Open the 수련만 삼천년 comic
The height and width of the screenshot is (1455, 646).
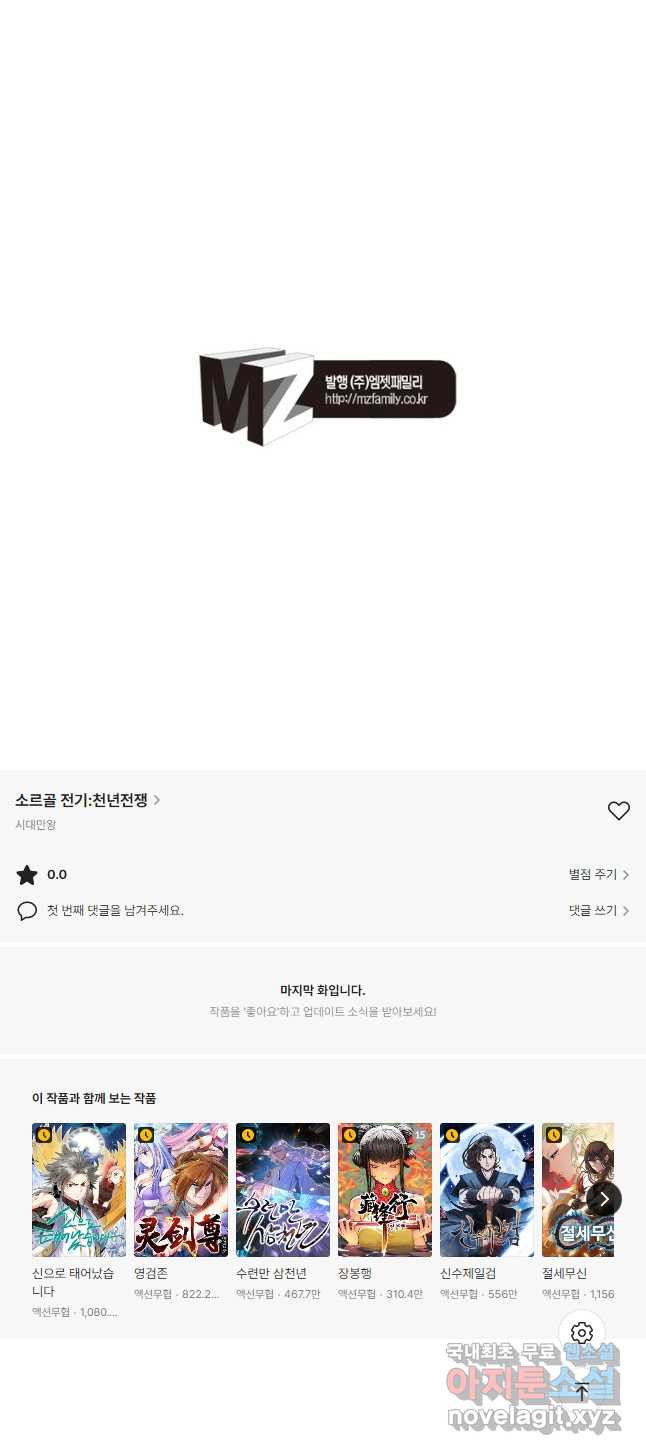pos(283,1190)
